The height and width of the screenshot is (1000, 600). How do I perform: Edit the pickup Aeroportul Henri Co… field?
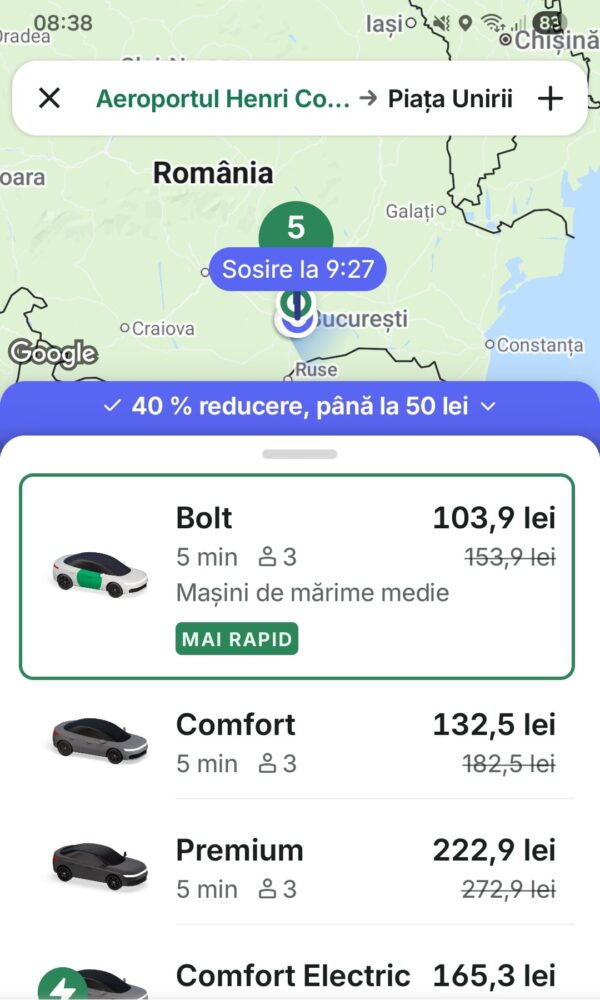[223, 98]
